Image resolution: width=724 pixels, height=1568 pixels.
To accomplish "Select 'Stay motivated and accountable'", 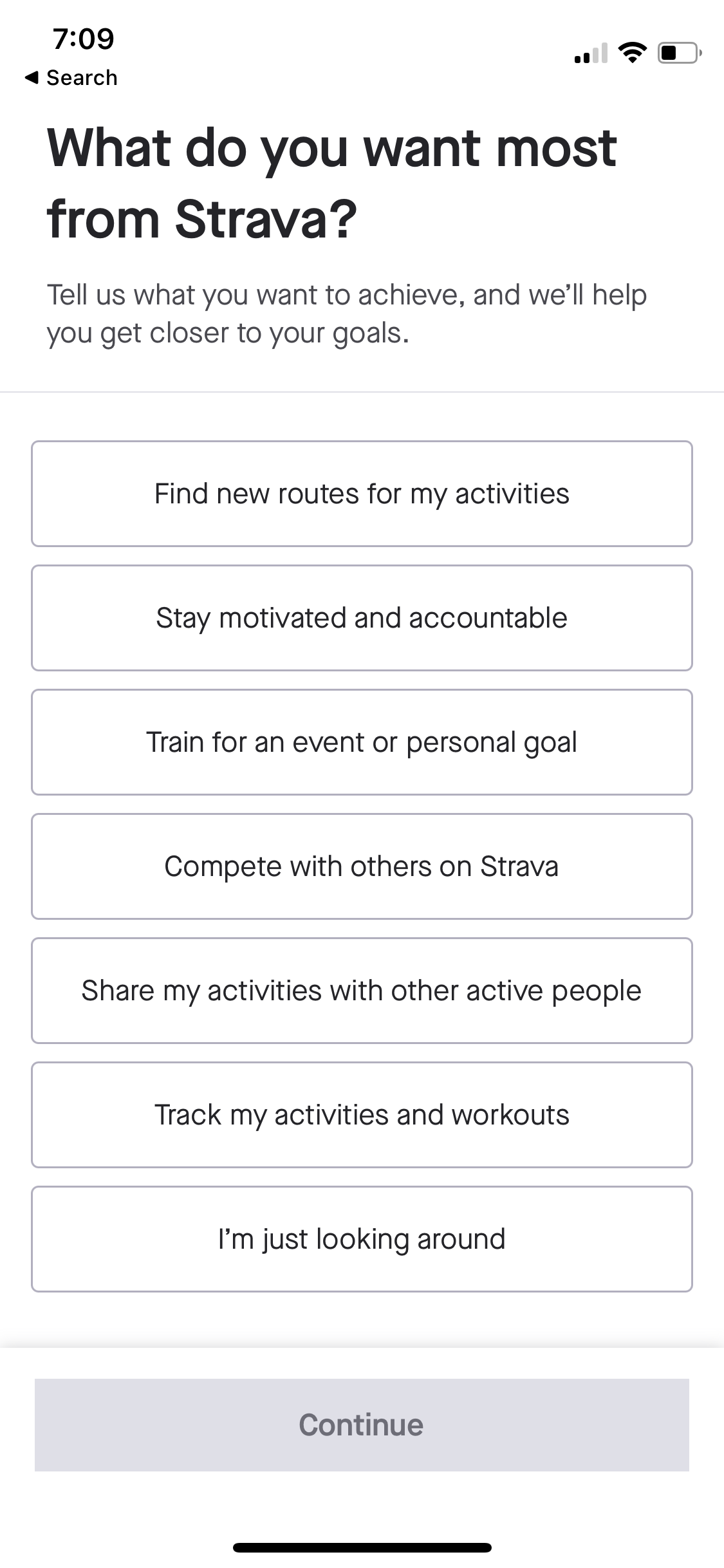I will (x=362, y=617).
